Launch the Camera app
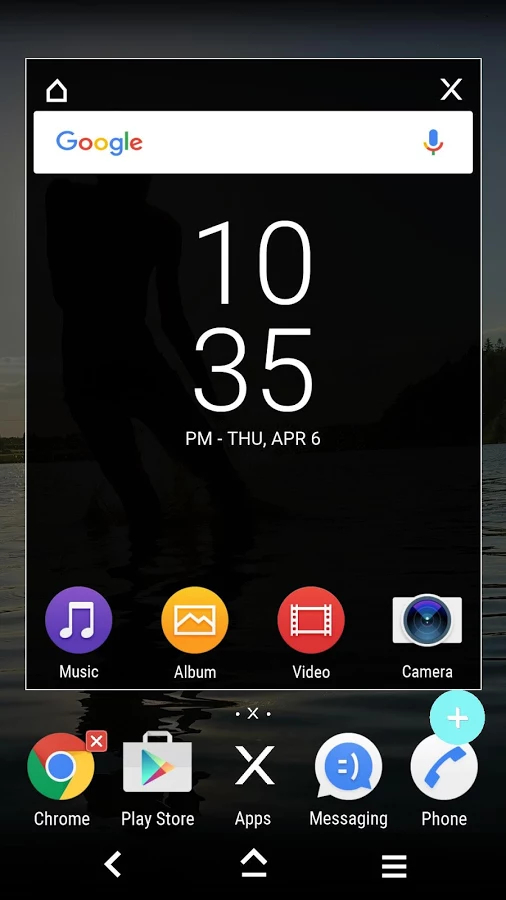Screen dimensions: 506x900 427,633
